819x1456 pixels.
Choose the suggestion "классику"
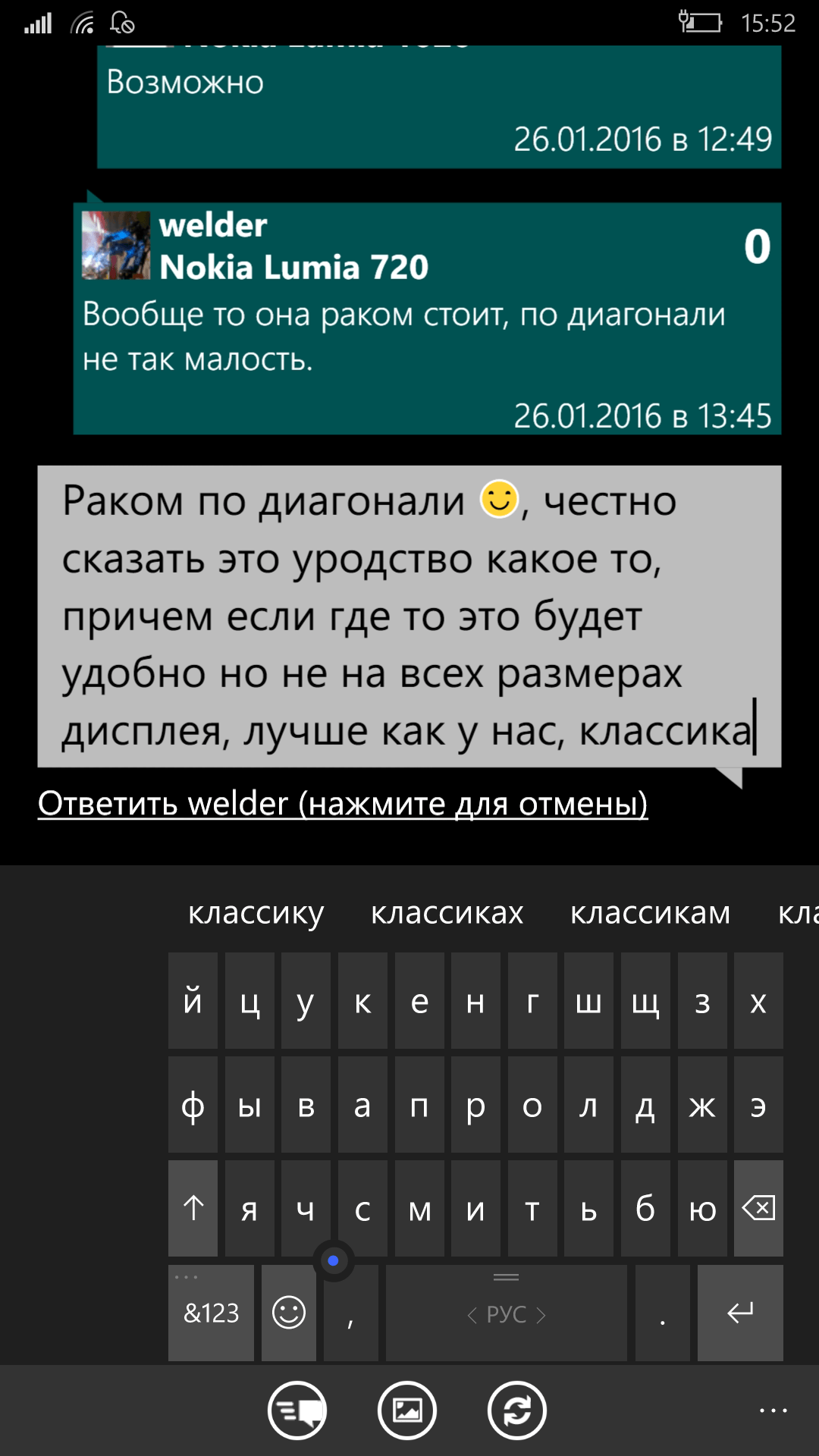coord(256,913)
